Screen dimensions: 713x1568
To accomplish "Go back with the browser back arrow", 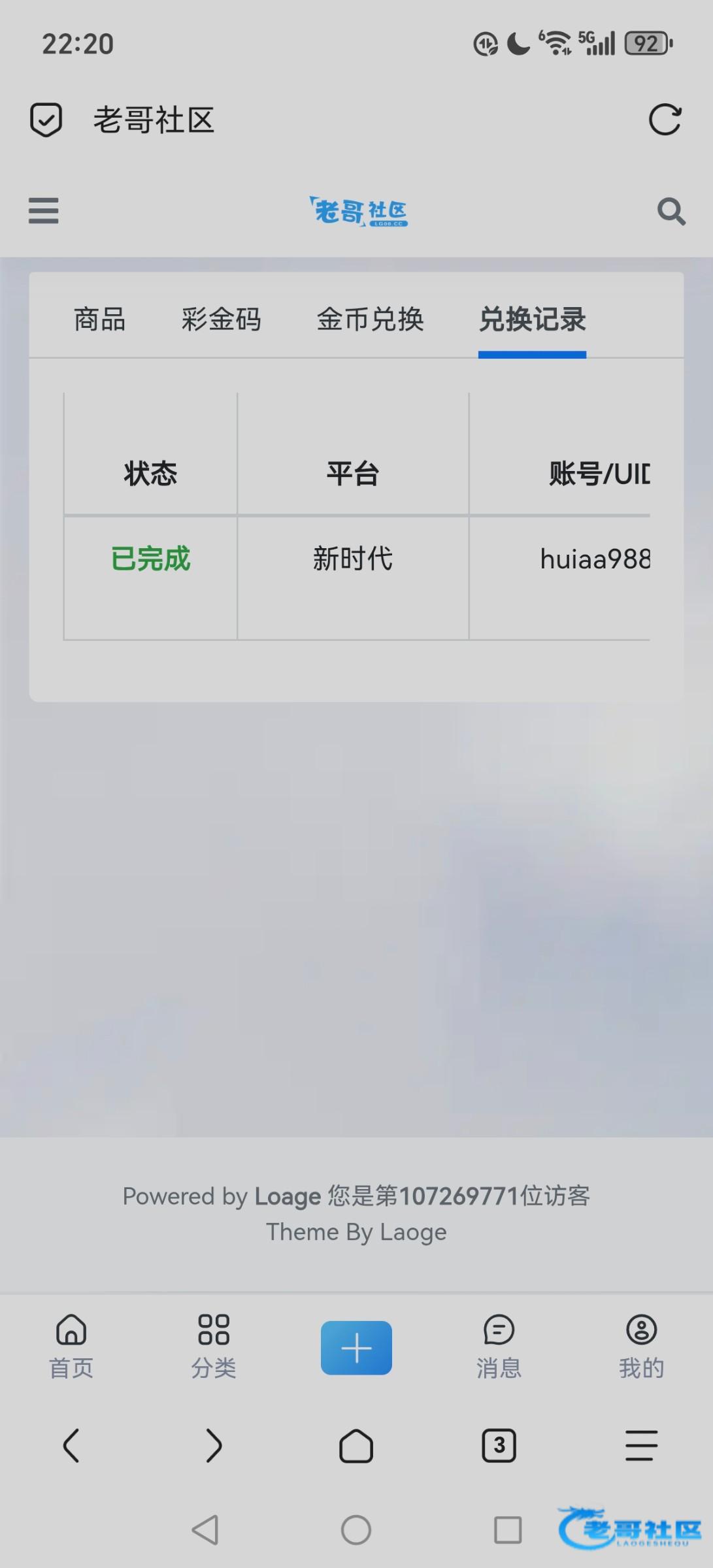I will click(71, 1445).
